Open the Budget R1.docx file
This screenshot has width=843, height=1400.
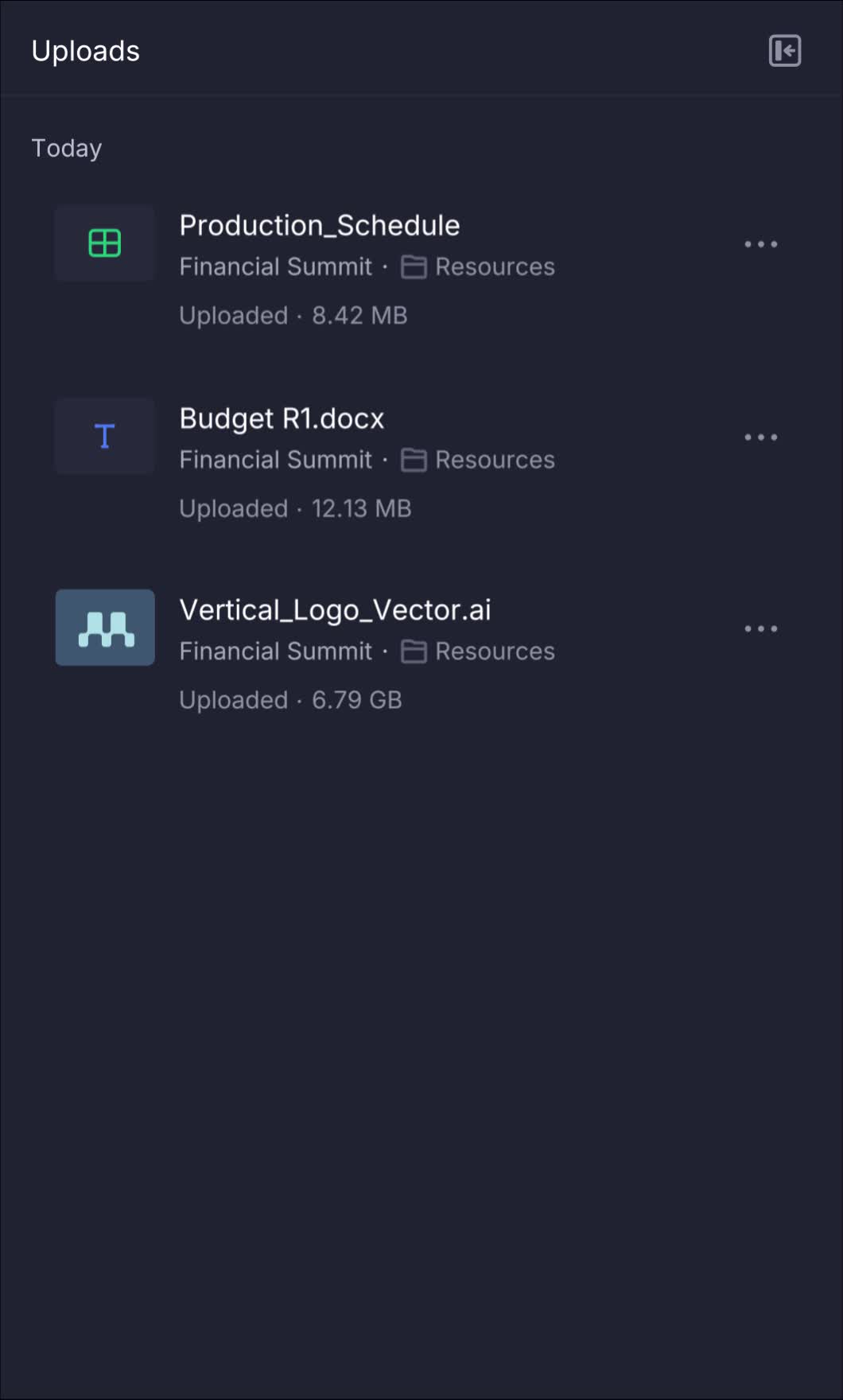point(282,419)
